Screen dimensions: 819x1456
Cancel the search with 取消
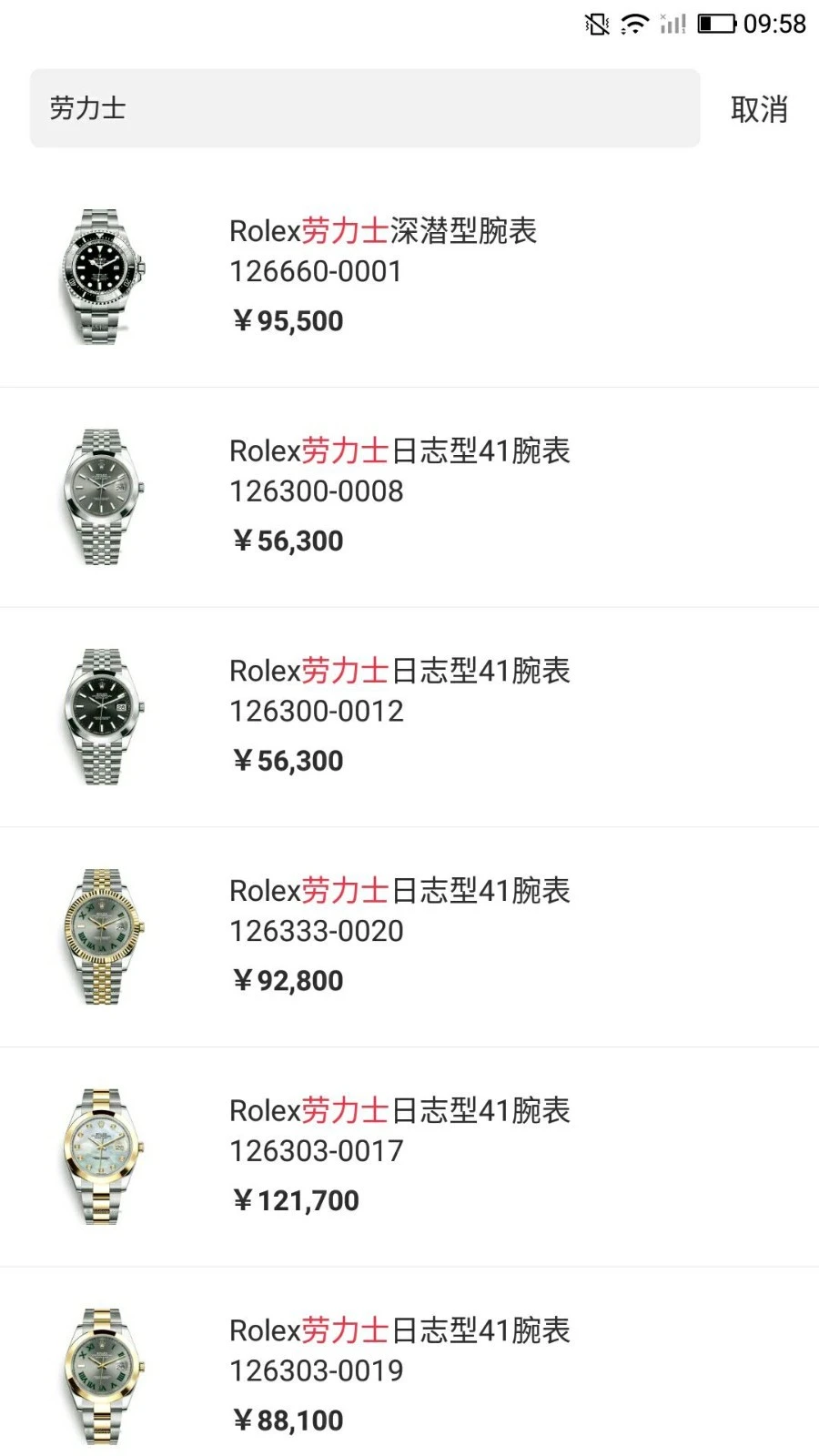(758, 109)
